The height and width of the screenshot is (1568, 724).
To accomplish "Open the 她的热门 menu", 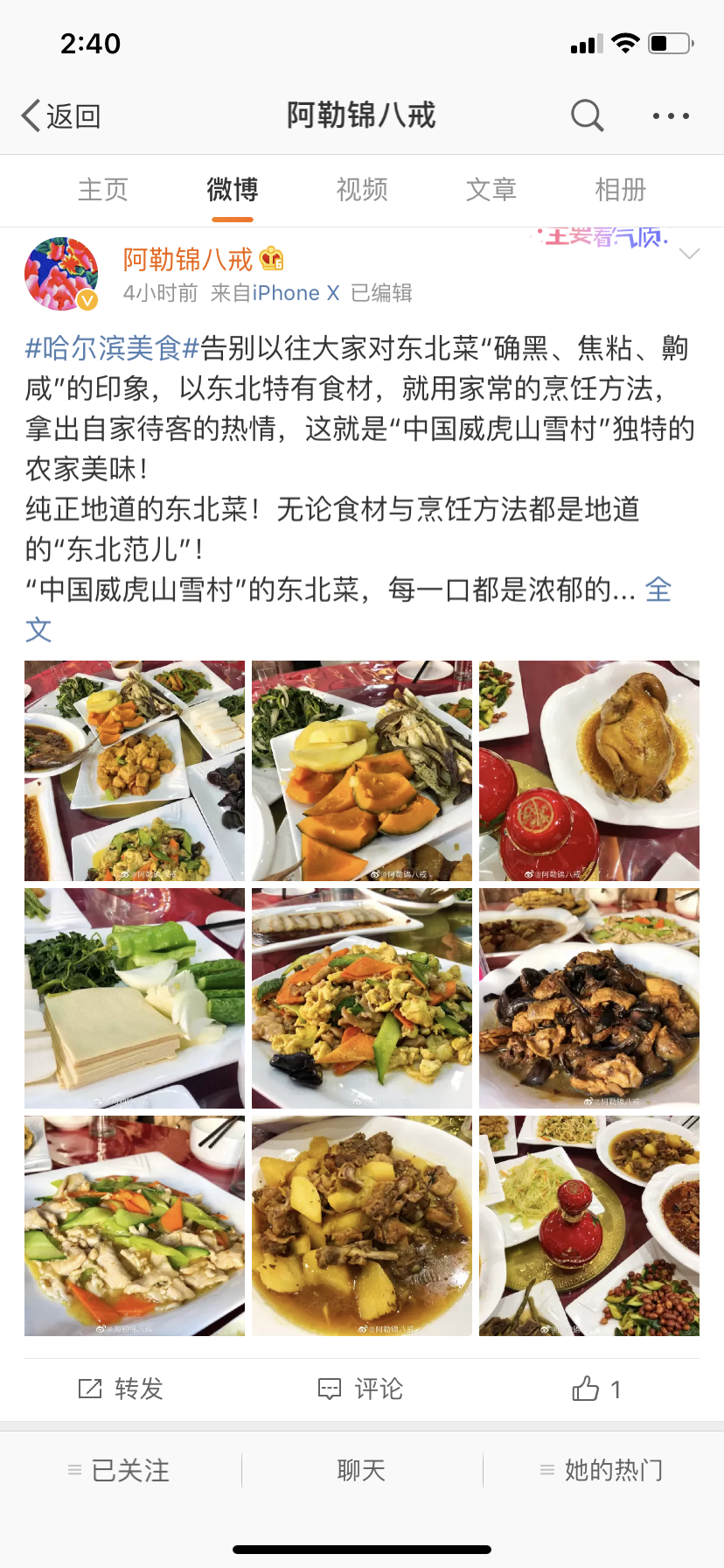I will pyautogui.click(x=602, y=1470).
